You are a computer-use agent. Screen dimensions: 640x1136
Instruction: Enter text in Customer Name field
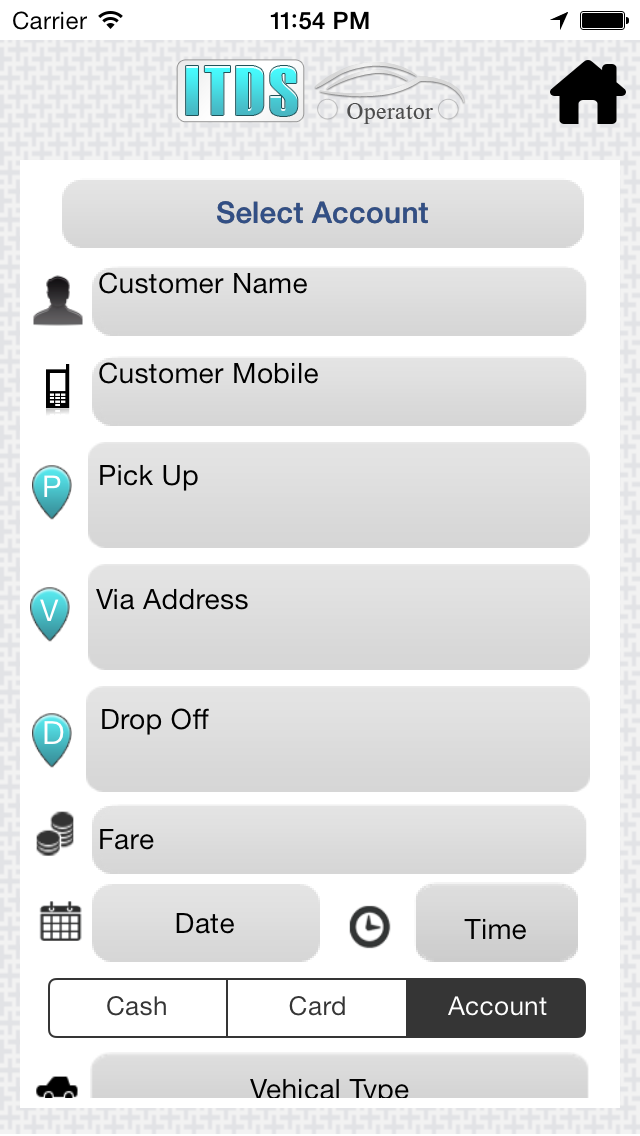click(x=338, y=301)
